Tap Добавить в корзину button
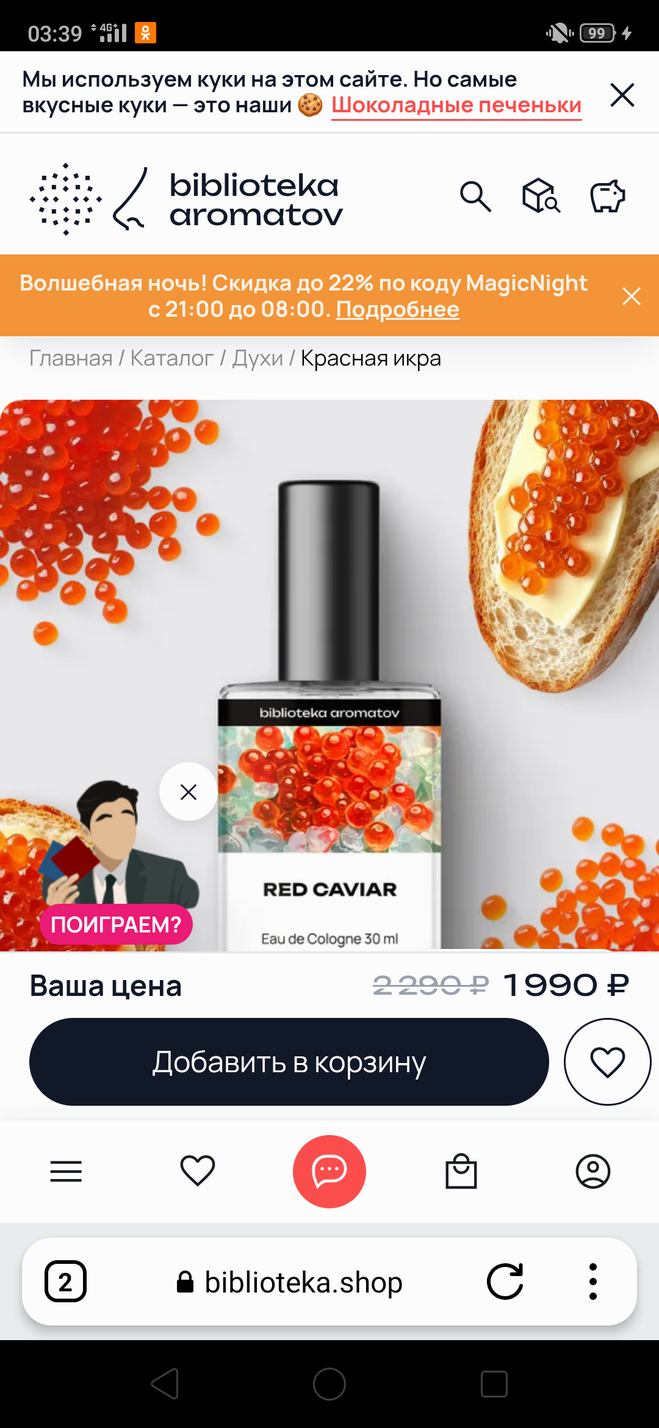This screenshot has height=1428, width=659. tap(289, 1062)
